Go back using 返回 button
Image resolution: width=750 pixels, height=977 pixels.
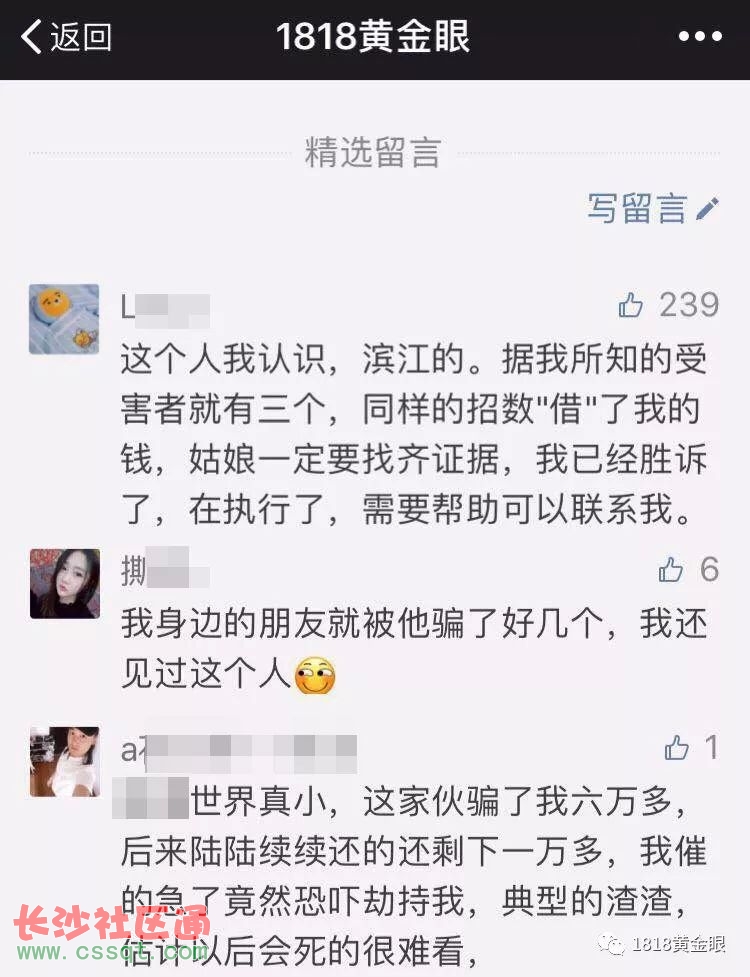66,38
